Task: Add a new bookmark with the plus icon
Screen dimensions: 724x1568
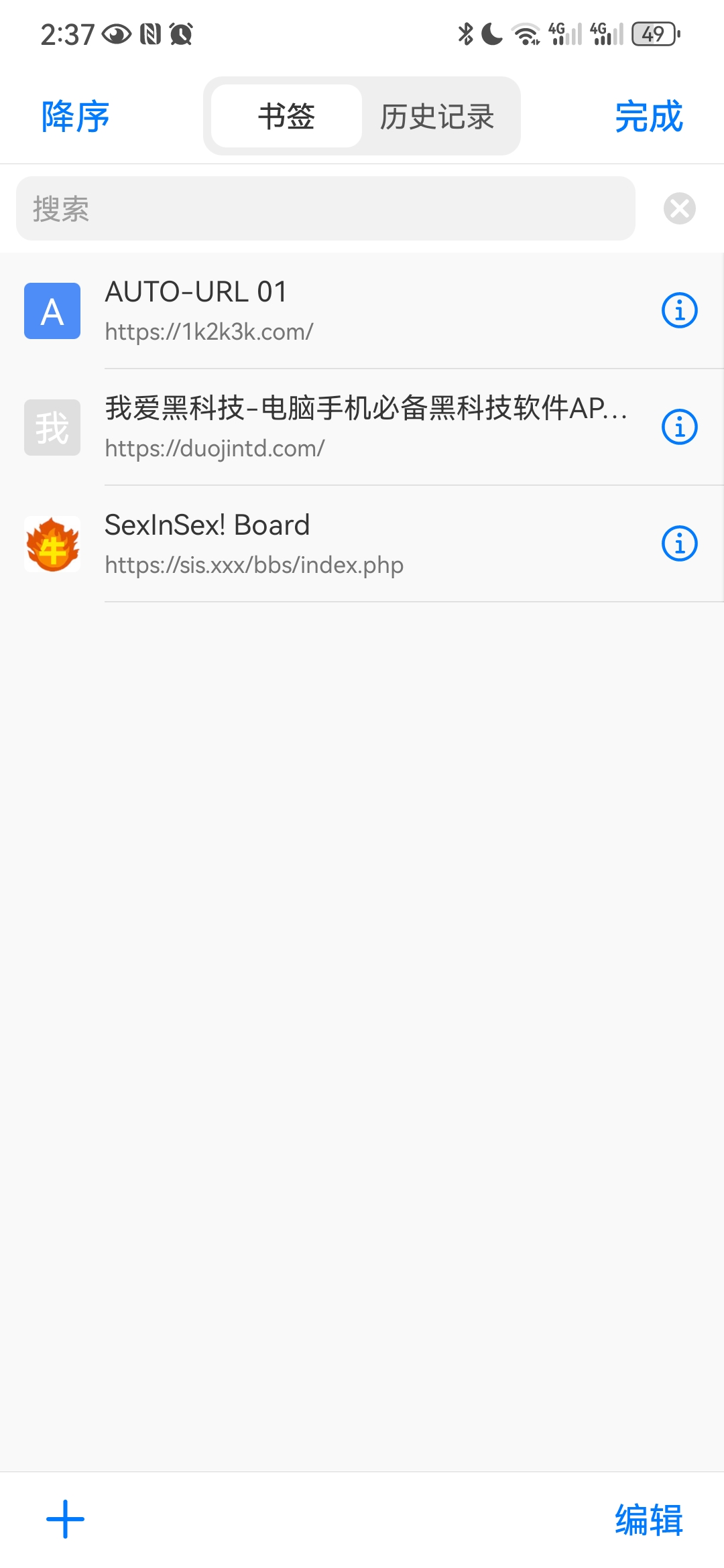Action: (x=65, y=1519)
